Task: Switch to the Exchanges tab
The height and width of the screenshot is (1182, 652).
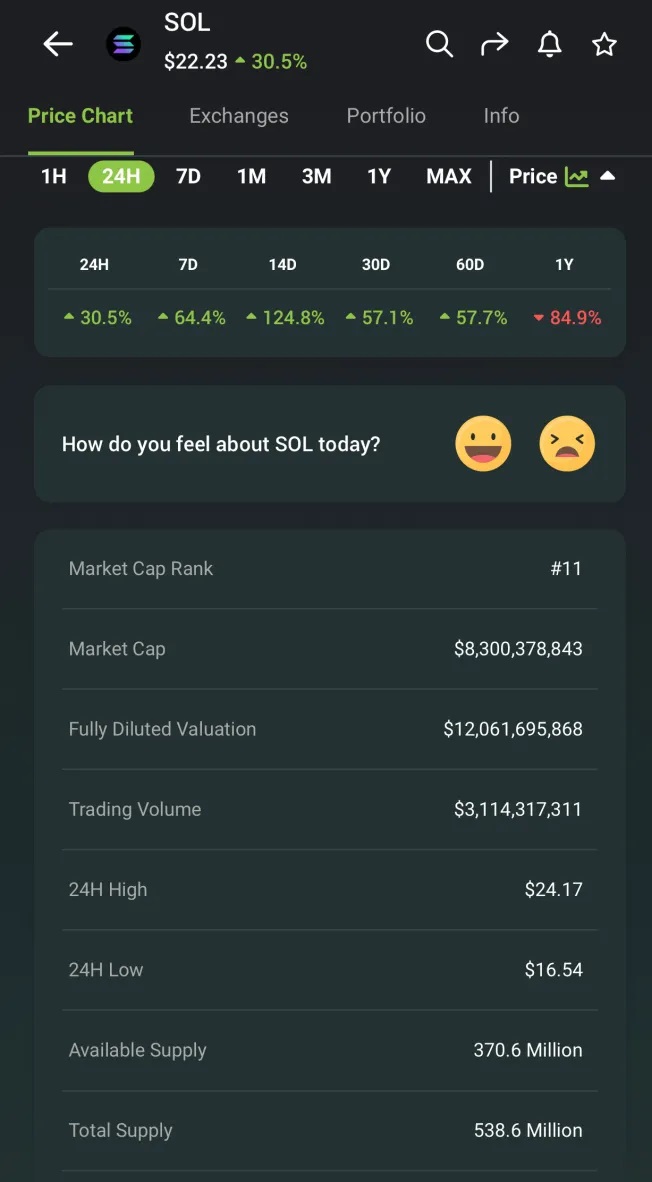Action: point(239,116)
